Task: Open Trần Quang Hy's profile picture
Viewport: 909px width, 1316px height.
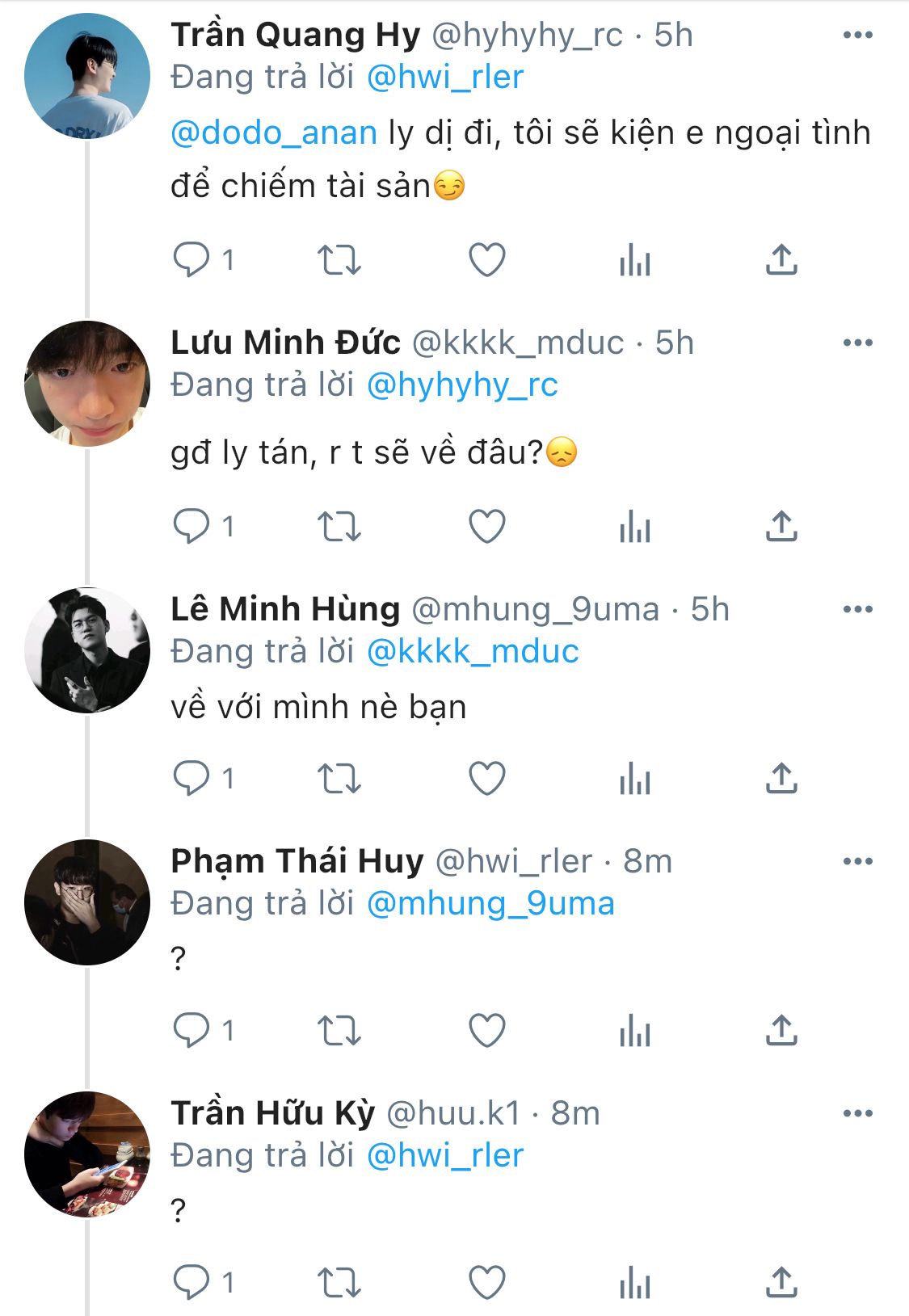Action: pyautogui.click(x=87, y=74)
